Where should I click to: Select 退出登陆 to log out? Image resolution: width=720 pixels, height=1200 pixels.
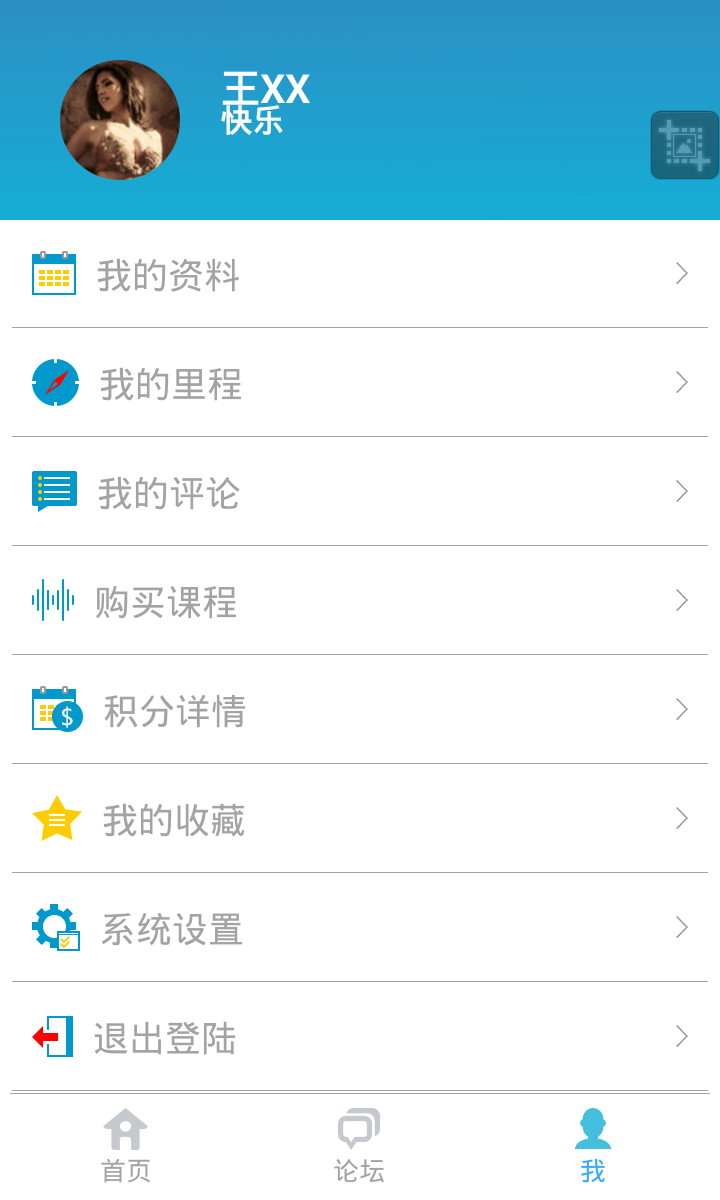360,1037
